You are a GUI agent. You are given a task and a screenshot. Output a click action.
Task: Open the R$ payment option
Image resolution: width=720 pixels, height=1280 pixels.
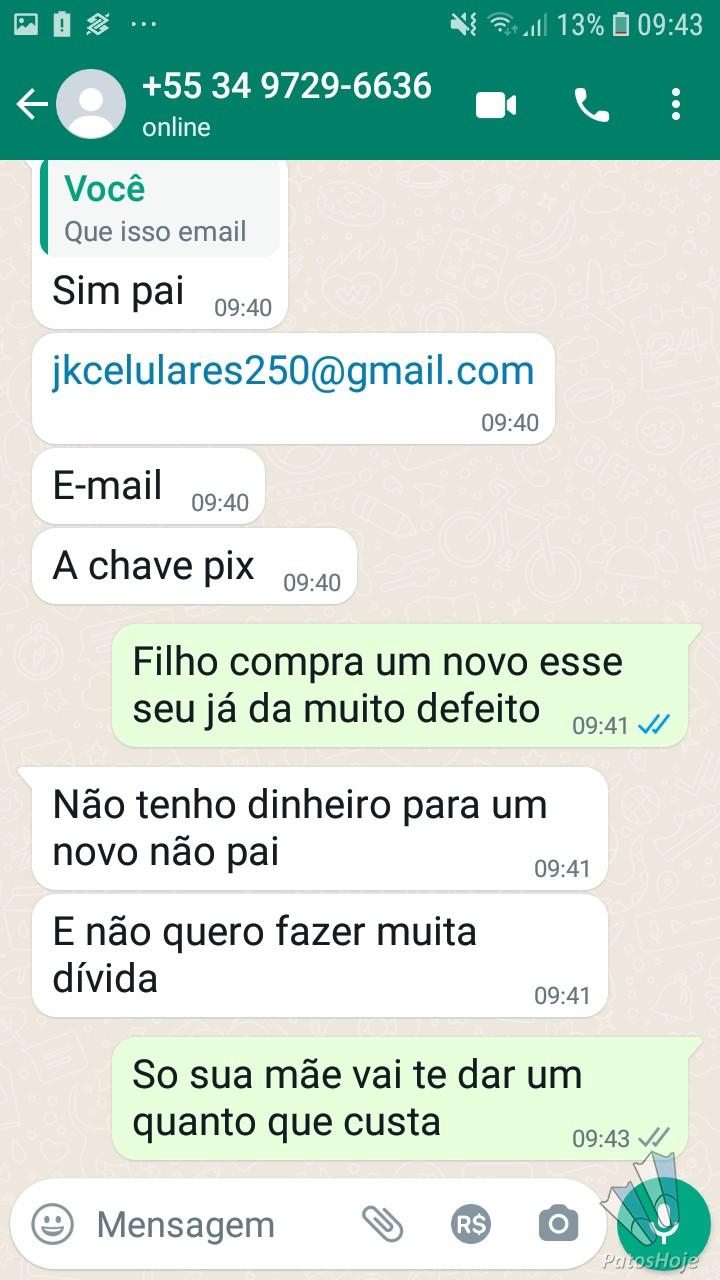point(470,1223)
